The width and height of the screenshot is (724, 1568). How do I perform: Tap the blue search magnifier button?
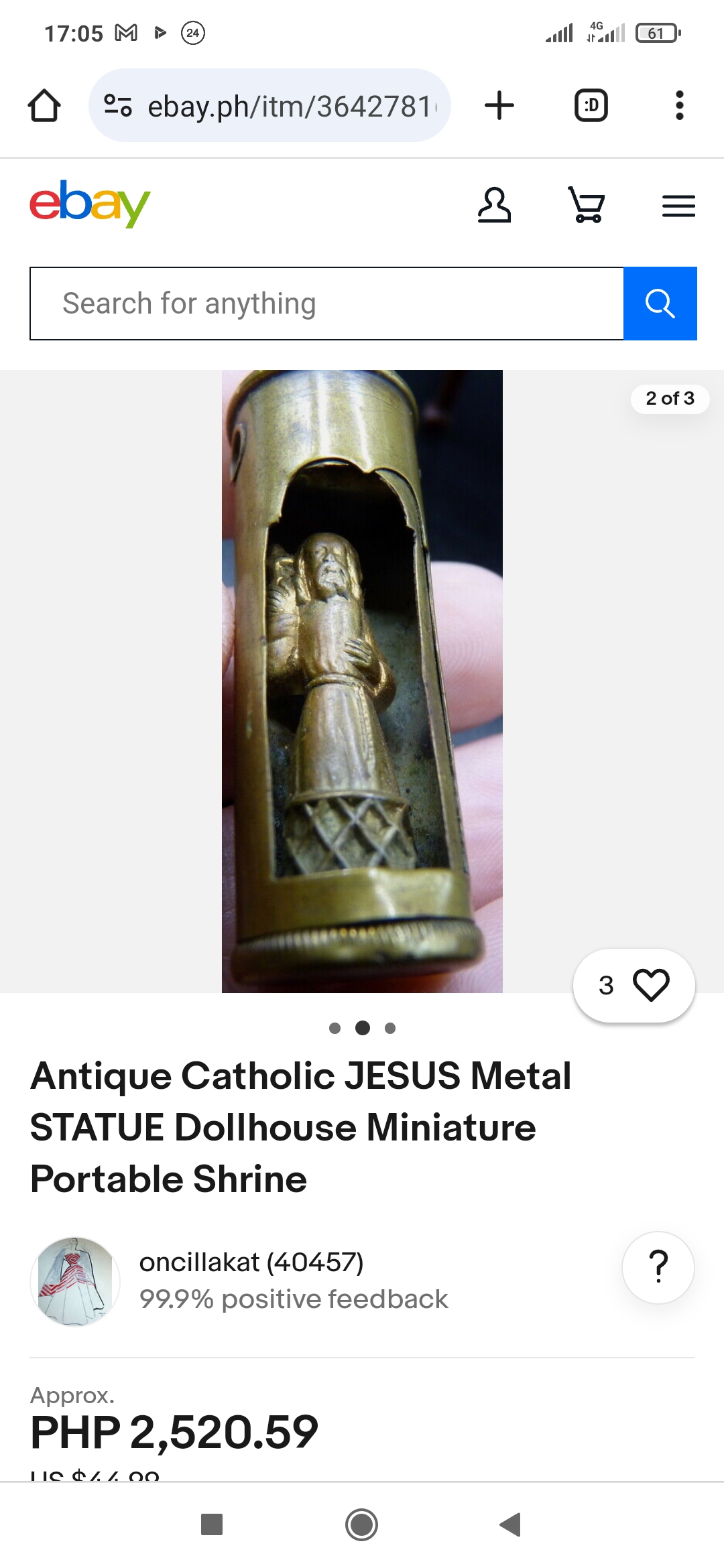click(660, 304)
